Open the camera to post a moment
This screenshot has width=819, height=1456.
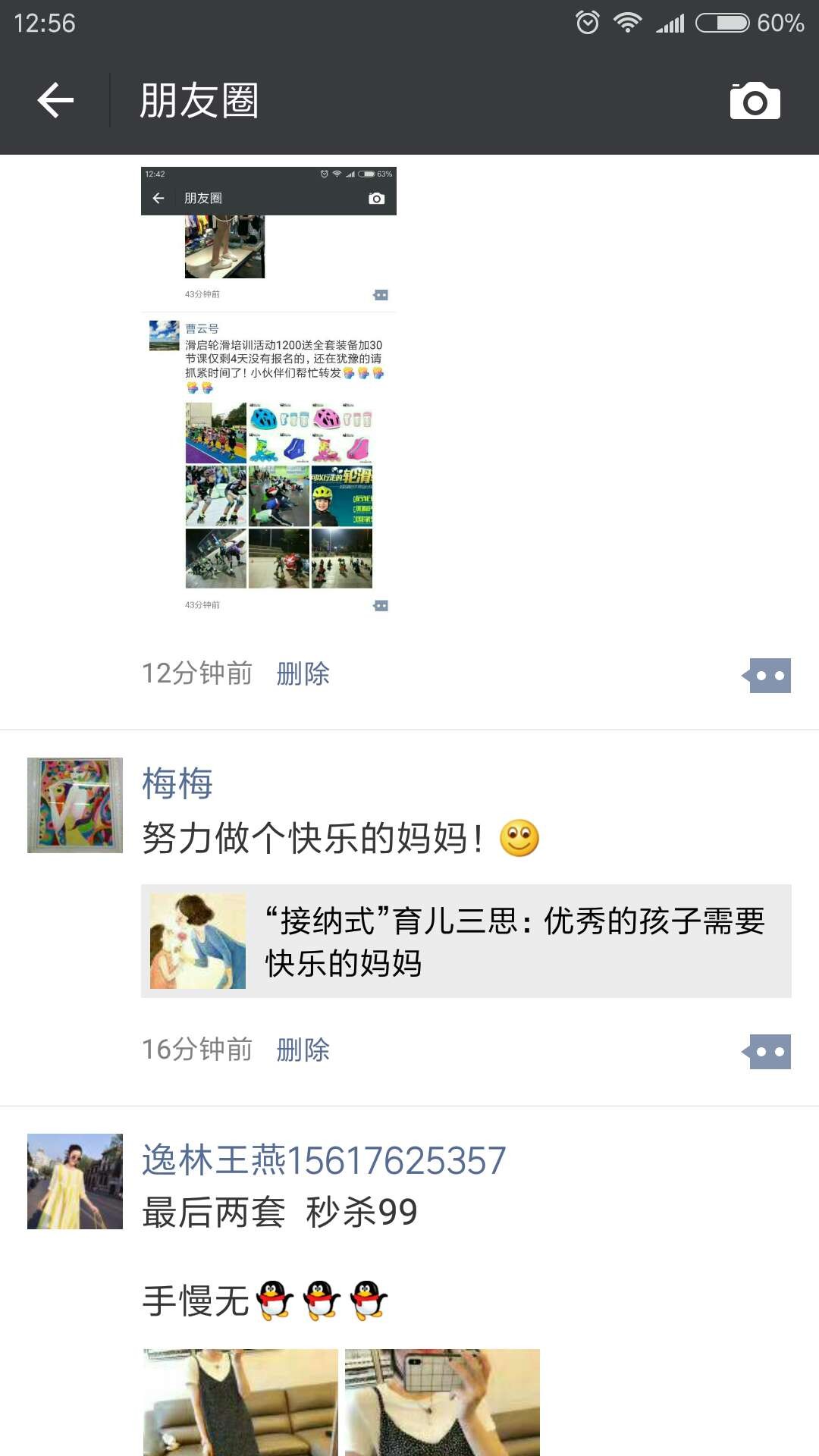[755, 101]
